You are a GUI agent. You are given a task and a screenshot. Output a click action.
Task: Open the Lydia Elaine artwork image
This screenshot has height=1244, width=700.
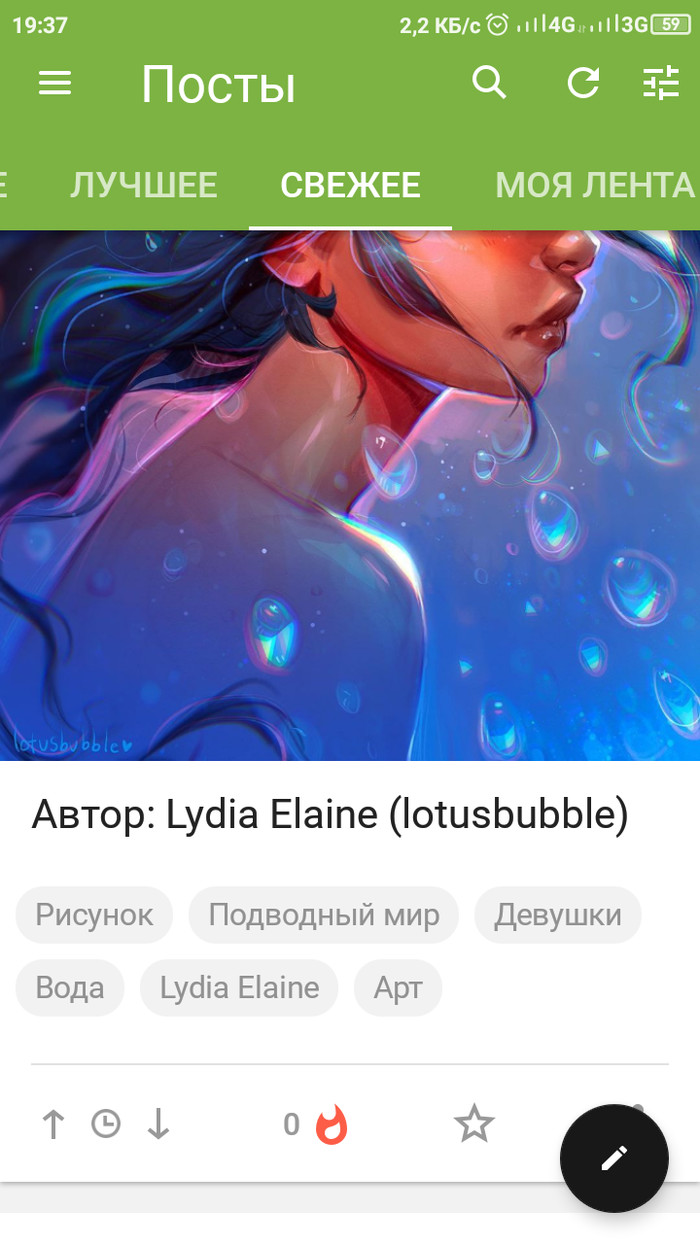(x=350, y=495)
